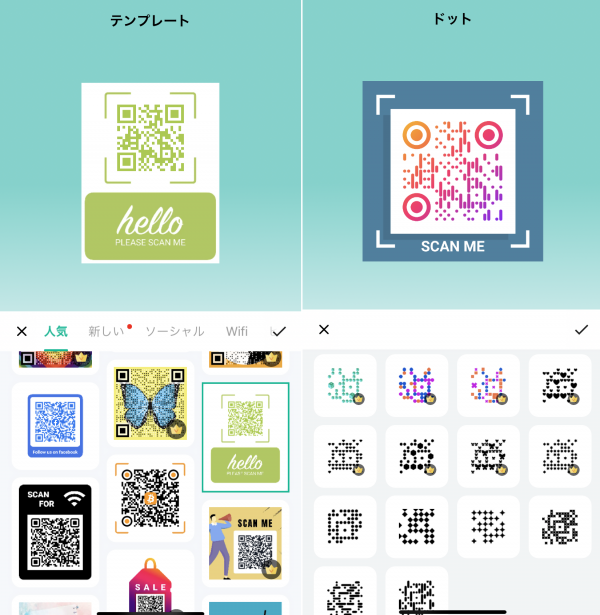Select the green hello template
Viewport: 600px width, 615px height.
point(245,437)
